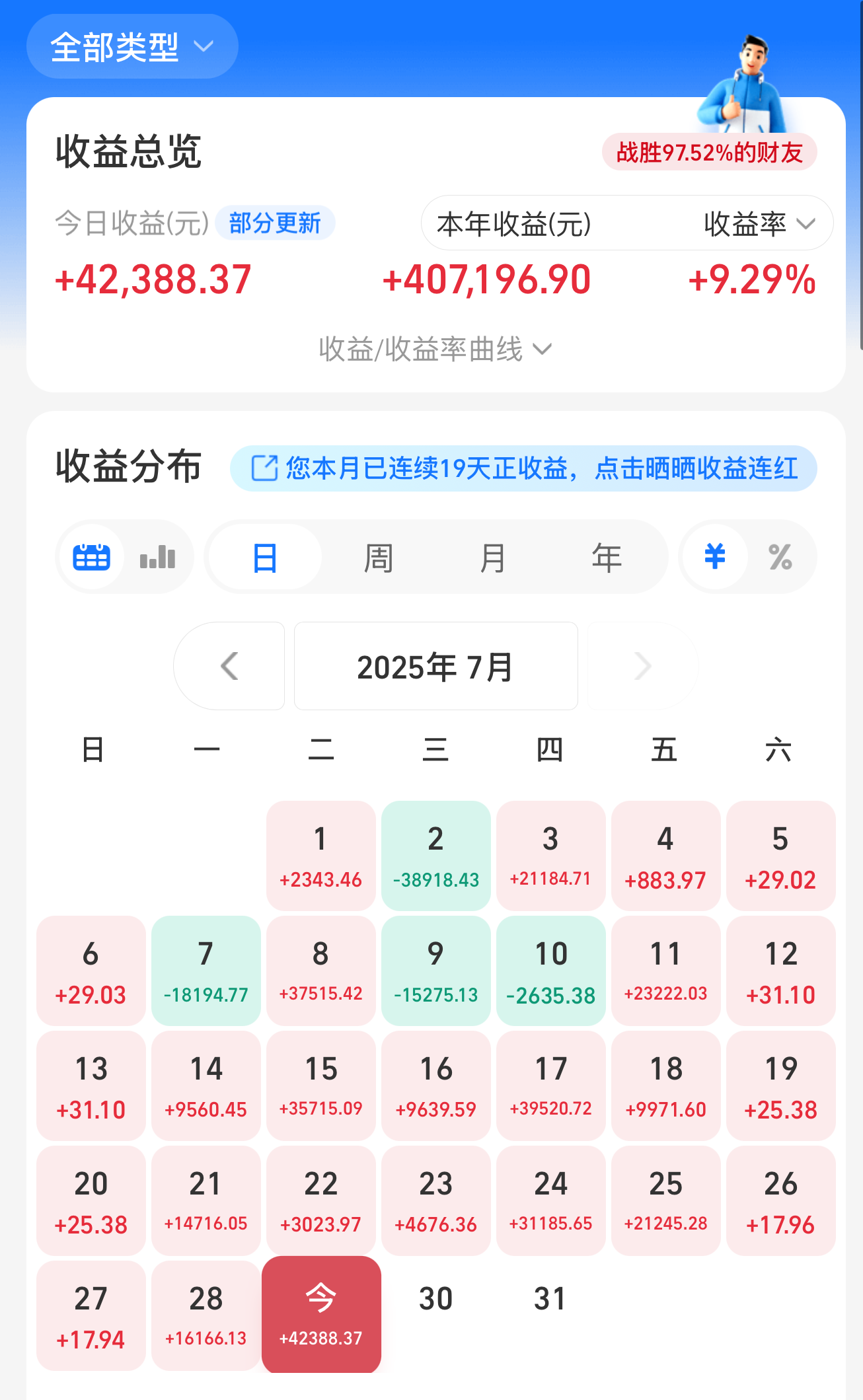Image resolution: width=863 pixels, height=1400 pixels.
Task: Show earnings as percentage
Action: point(780,557)
